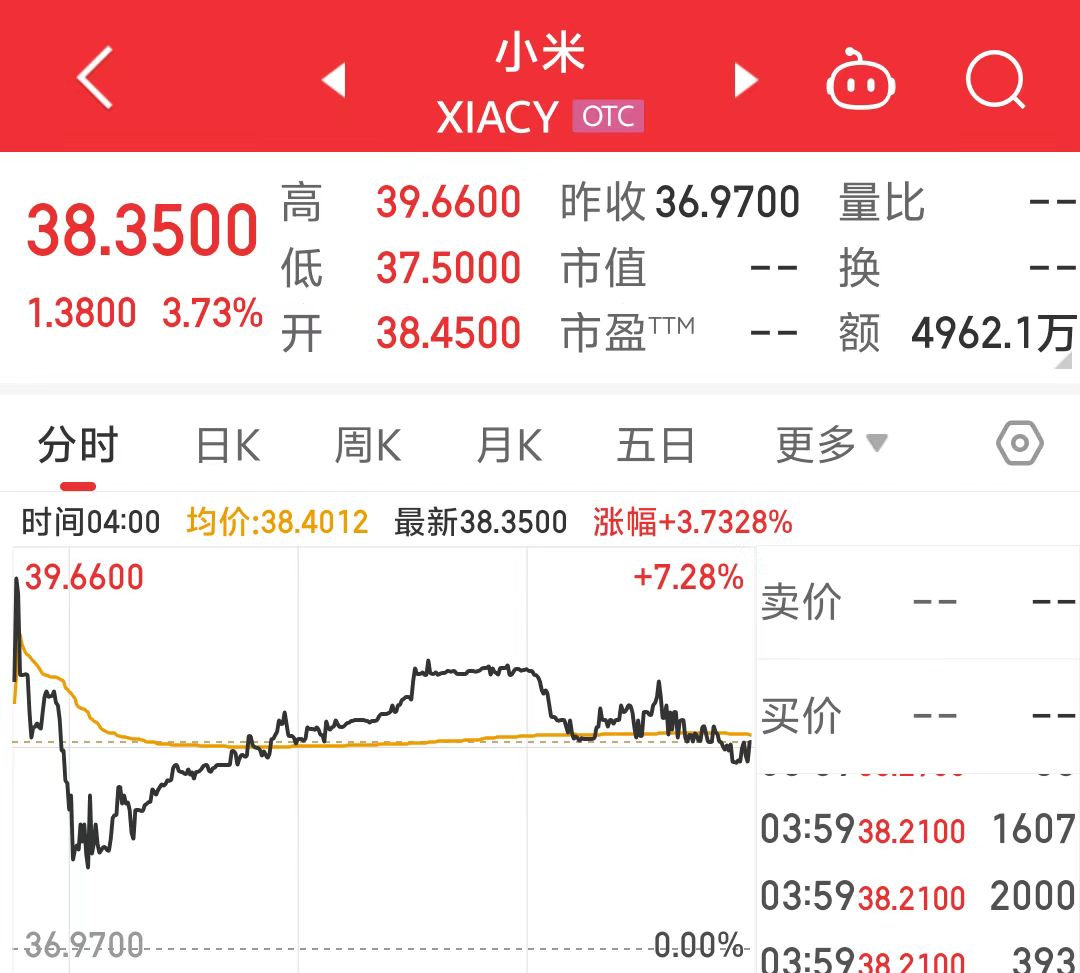Screen dimensions: 1080x973
Task: Open the robot assistant icon
Action: point(860,82)
